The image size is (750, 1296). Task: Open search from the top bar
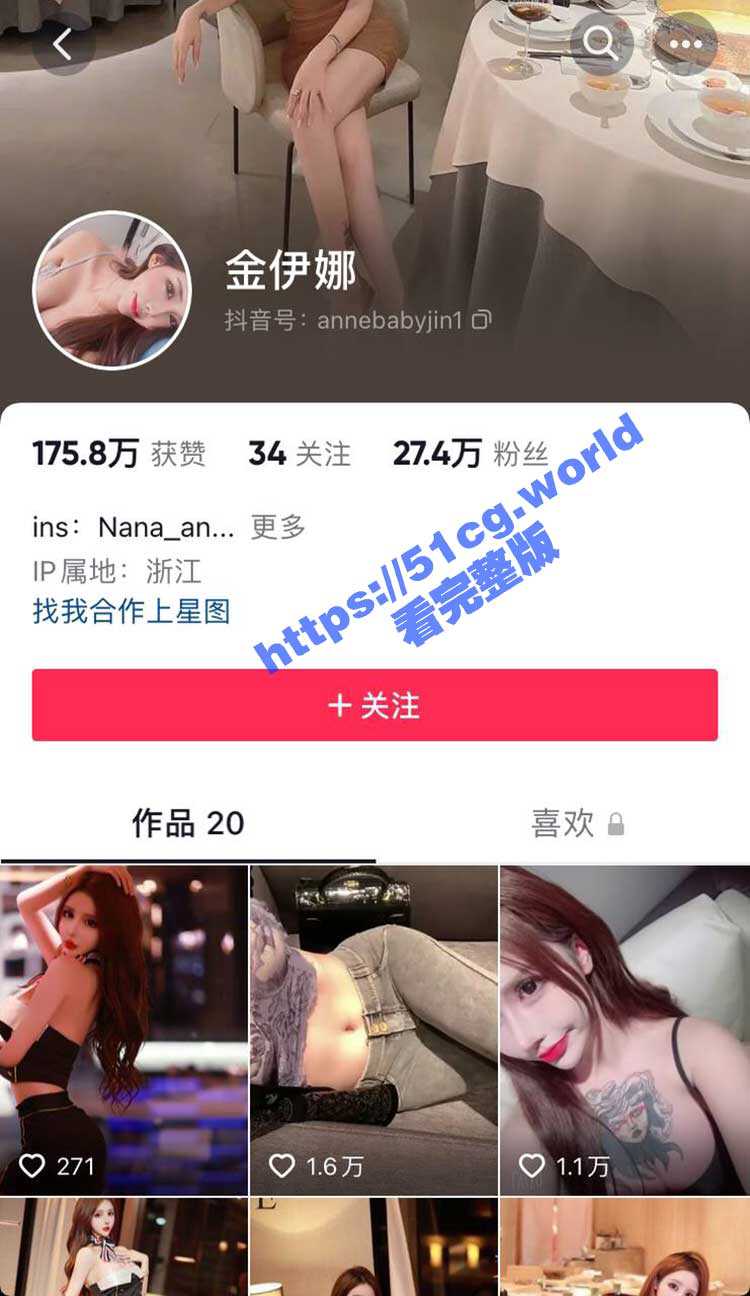click(601, 44)
